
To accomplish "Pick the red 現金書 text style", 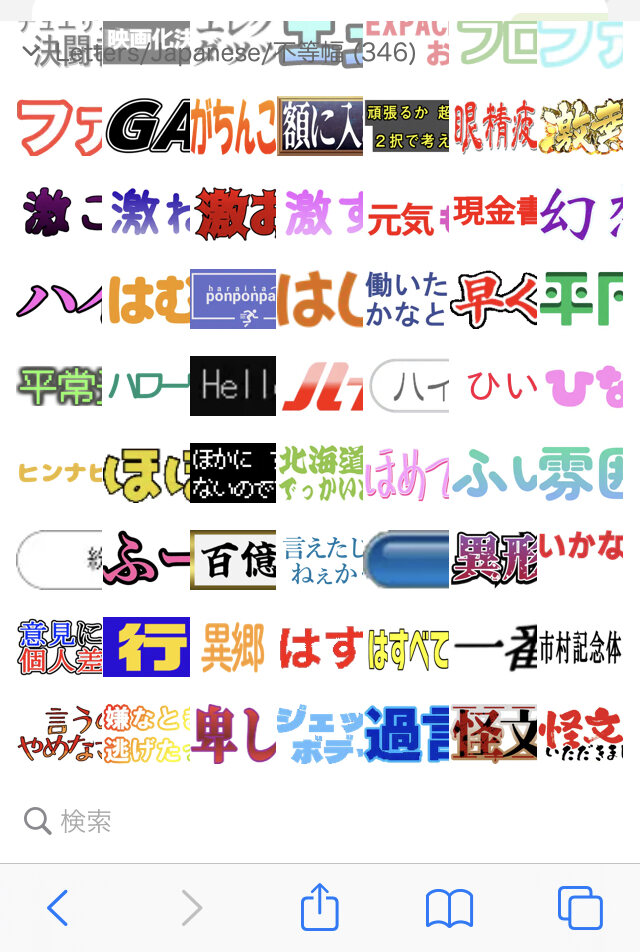I will [494, 212].
